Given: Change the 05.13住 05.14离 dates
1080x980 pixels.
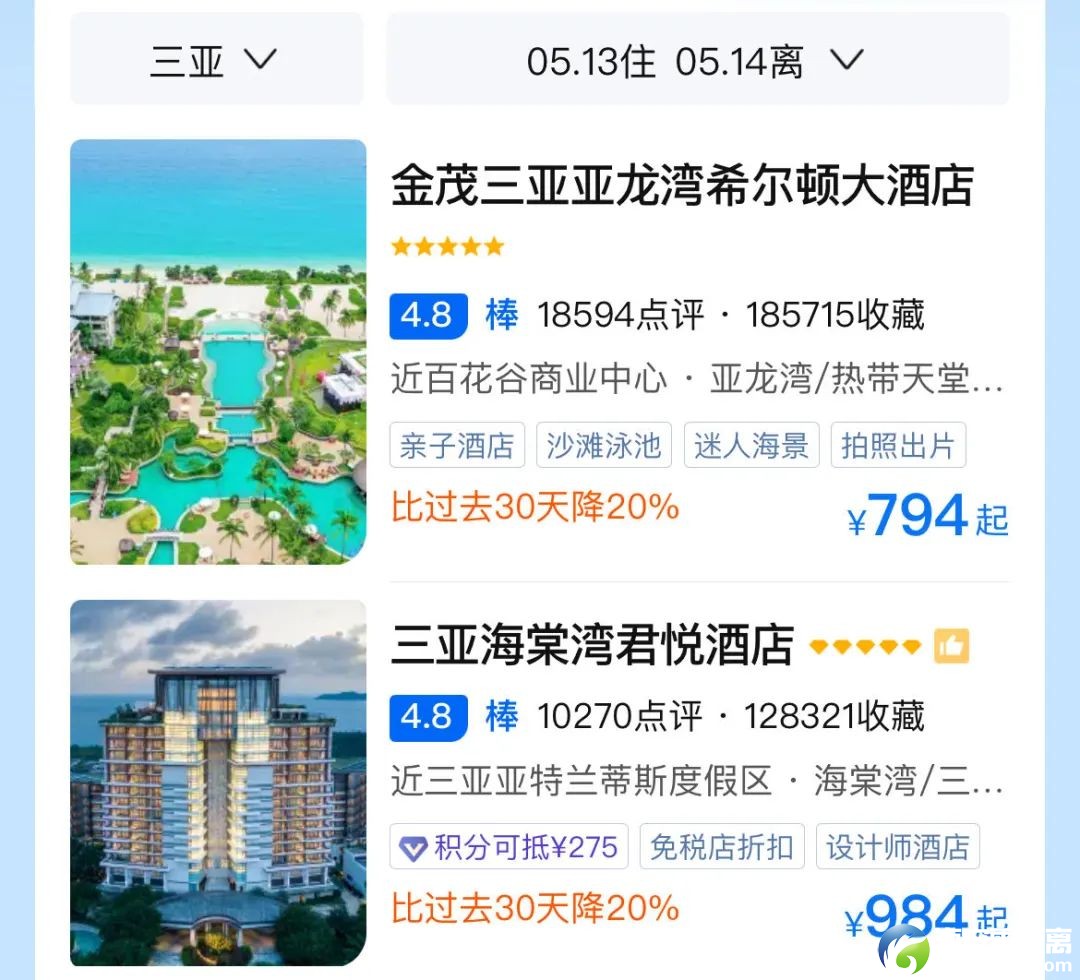Looking at the screenshot, I should click(697, 60).
